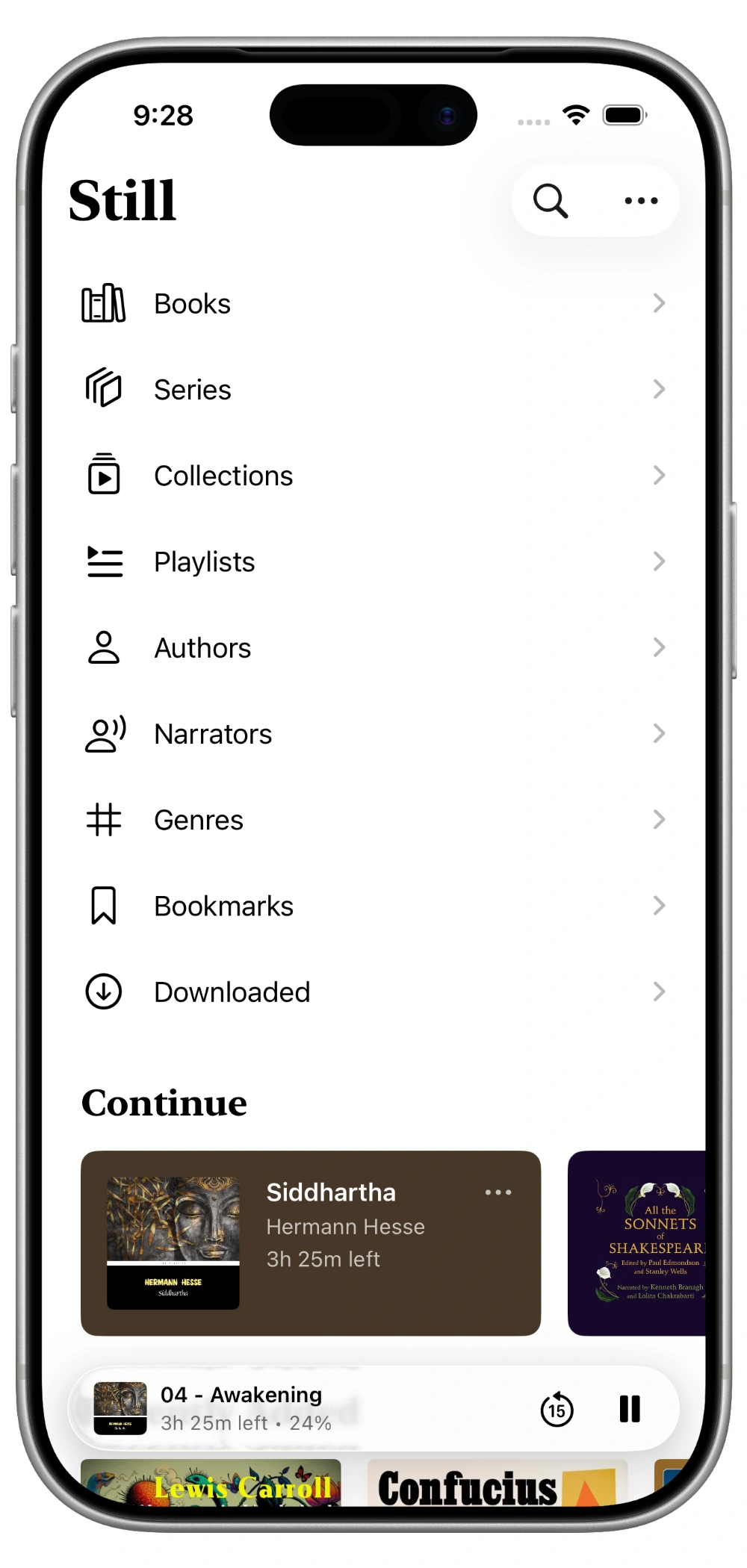
Task: Rewind playback 15 seconds
Action: [x=557, y=1408]
